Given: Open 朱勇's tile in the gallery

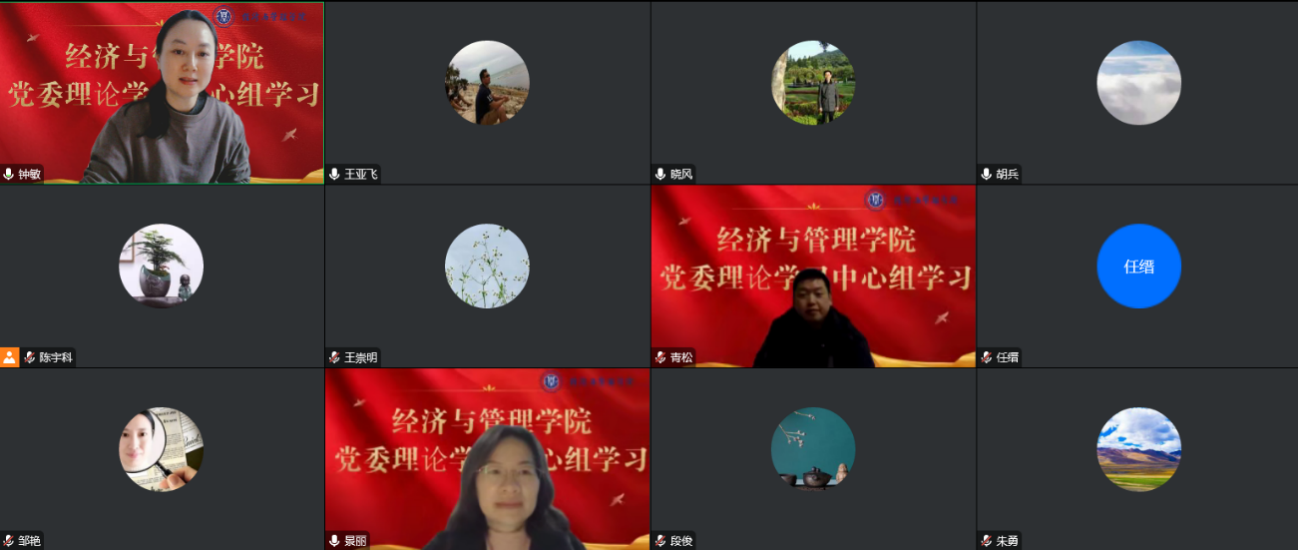Looking at the screenshot, I should 1137,458.
